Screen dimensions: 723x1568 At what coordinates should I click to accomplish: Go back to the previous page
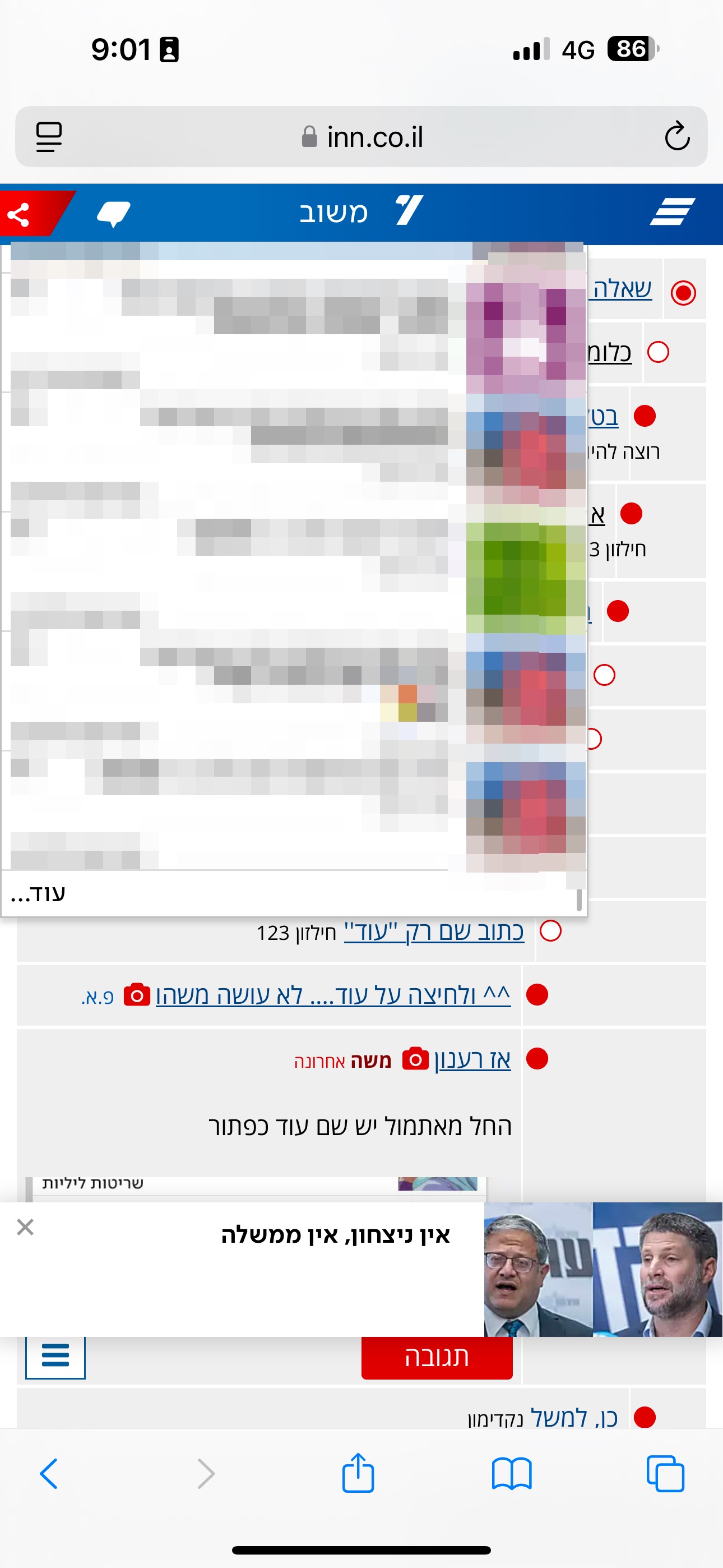tap(49, 1474)
